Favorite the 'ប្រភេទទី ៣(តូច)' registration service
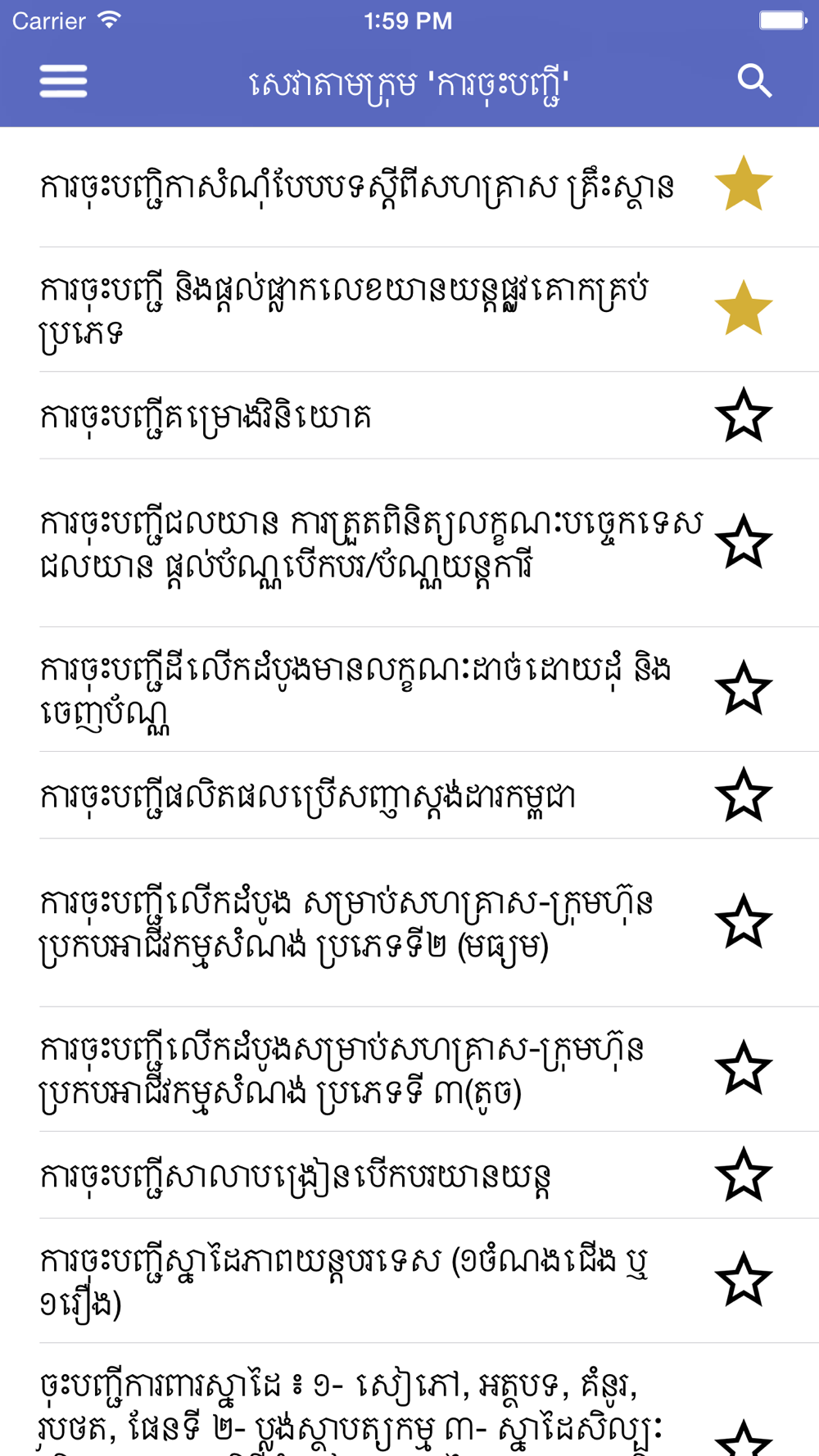The image size is (819, 1456). 744,1068
